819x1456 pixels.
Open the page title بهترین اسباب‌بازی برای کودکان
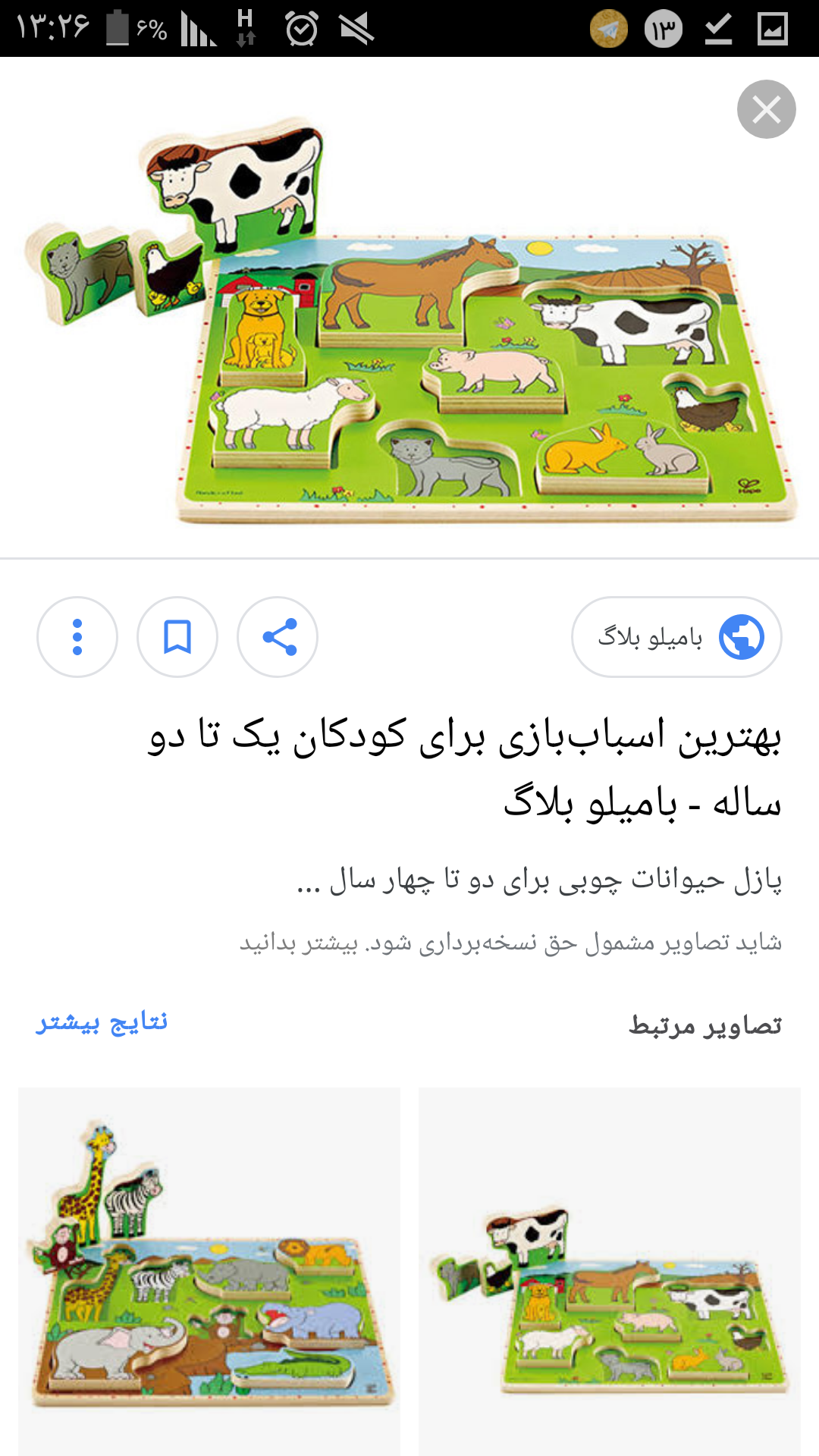tap(464, 767)
